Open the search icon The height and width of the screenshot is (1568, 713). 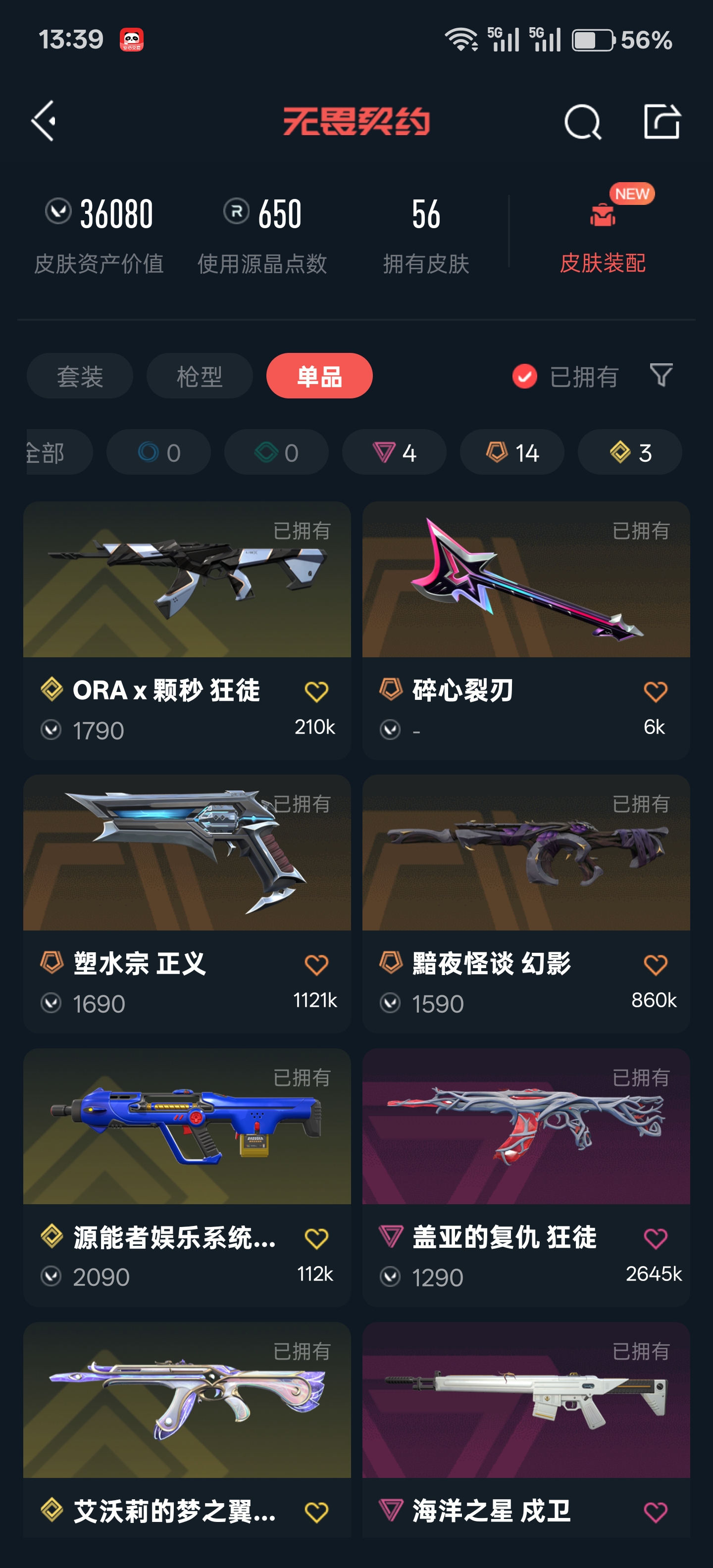pos(582,122)
